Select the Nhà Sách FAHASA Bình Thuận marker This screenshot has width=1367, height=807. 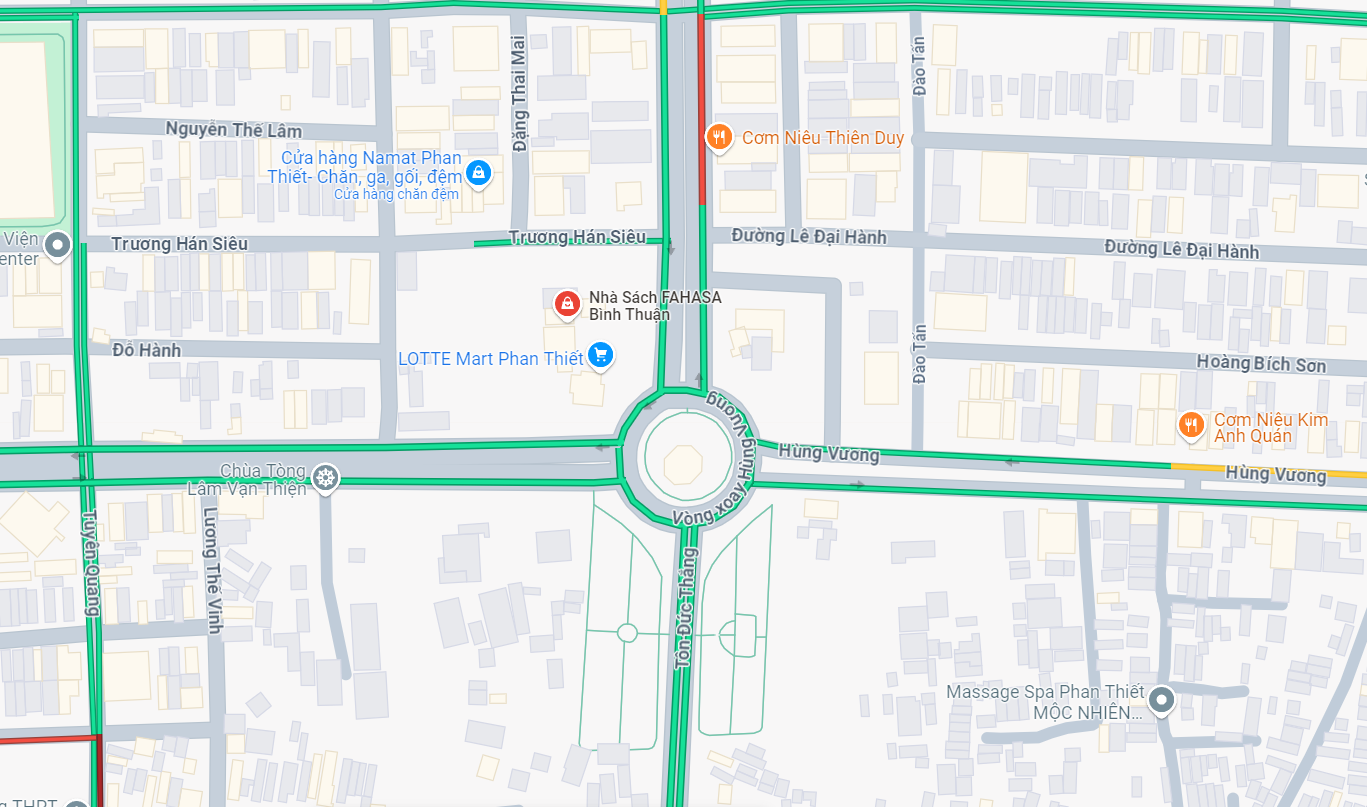(x=567, y=302)
